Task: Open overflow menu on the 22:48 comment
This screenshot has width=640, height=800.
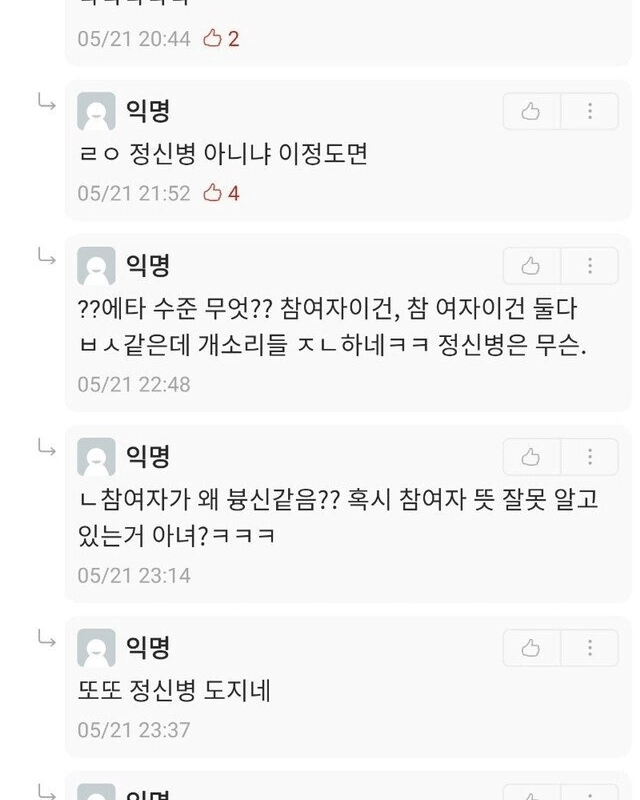Action: [x=590, y=266]
